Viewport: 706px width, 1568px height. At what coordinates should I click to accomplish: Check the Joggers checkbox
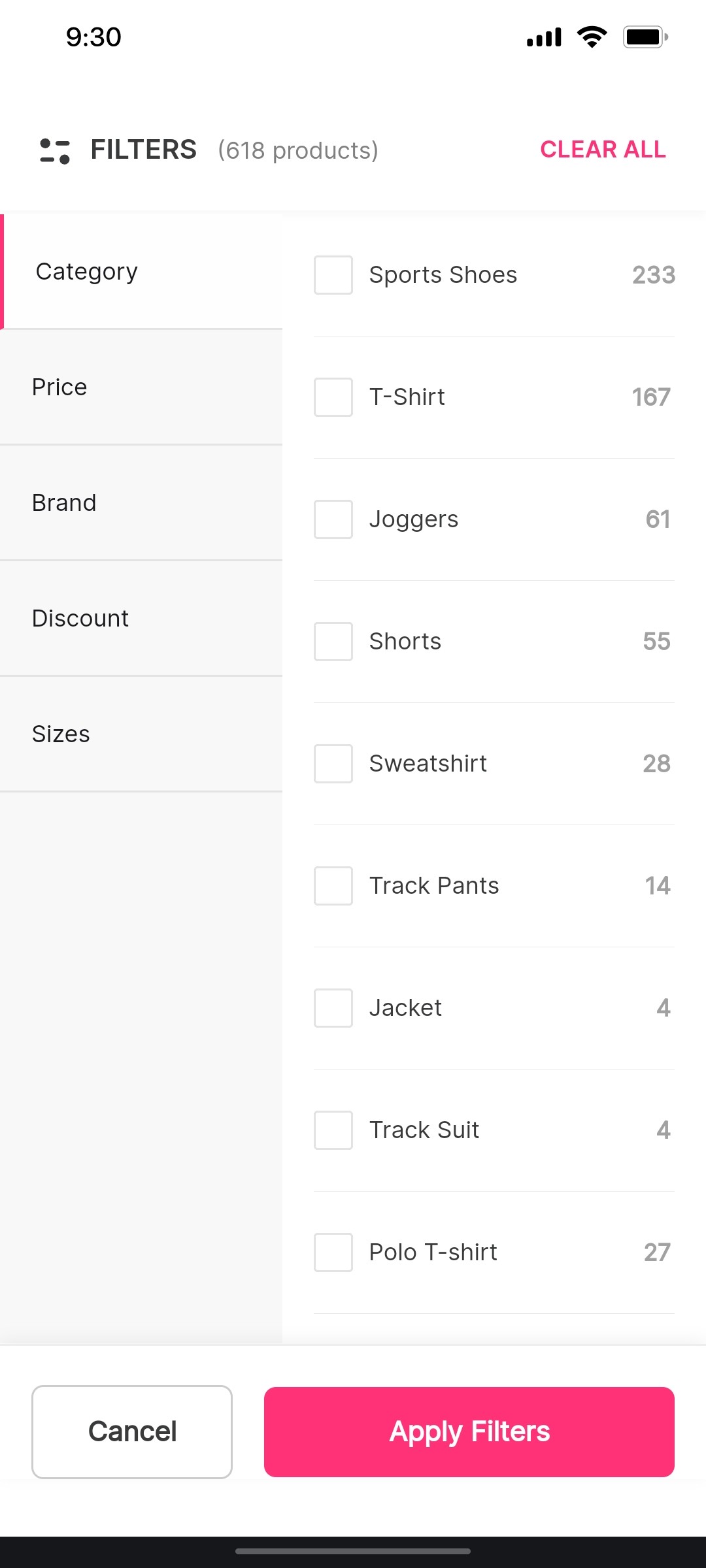333,519
